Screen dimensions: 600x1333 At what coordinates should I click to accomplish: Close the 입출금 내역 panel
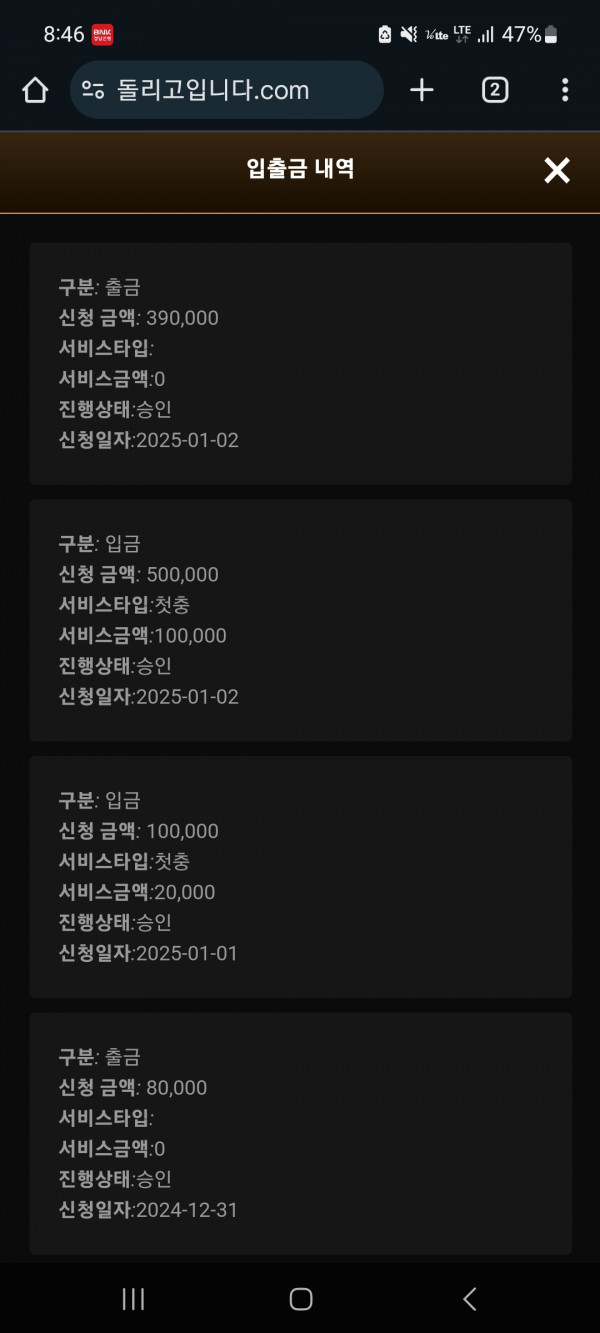[x=556, y=171]
